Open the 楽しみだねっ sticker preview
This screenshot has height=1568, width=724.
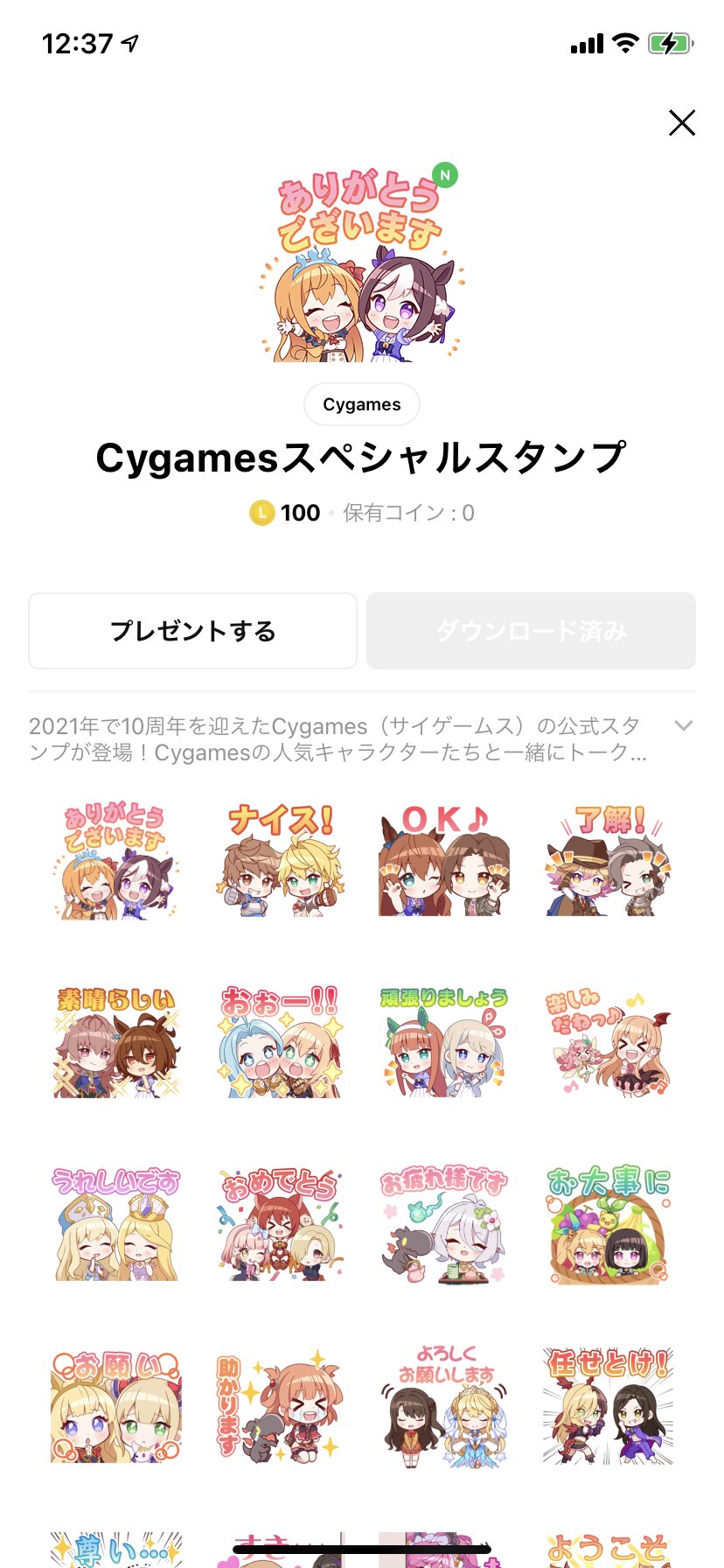click(x=609, y=1043)
